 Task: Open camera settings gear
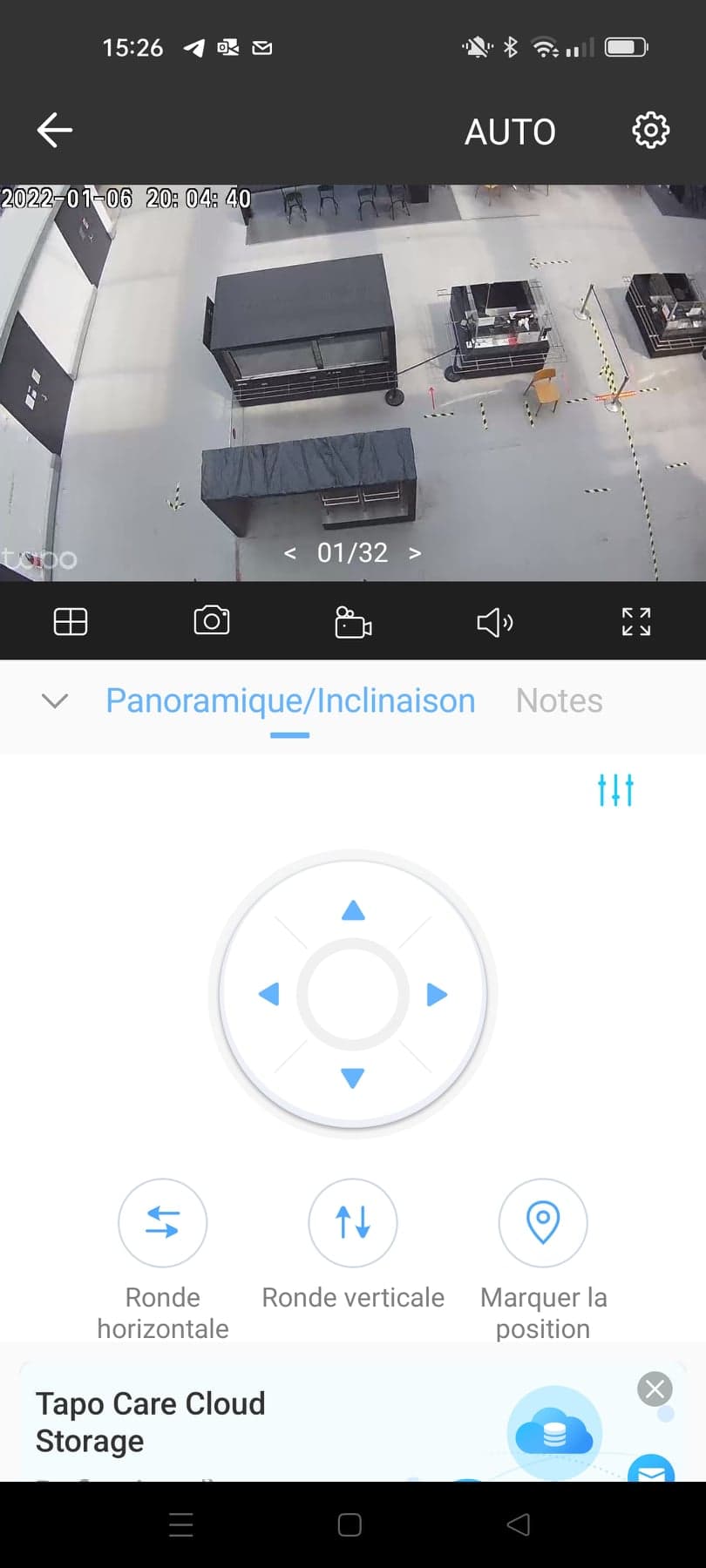650,131
